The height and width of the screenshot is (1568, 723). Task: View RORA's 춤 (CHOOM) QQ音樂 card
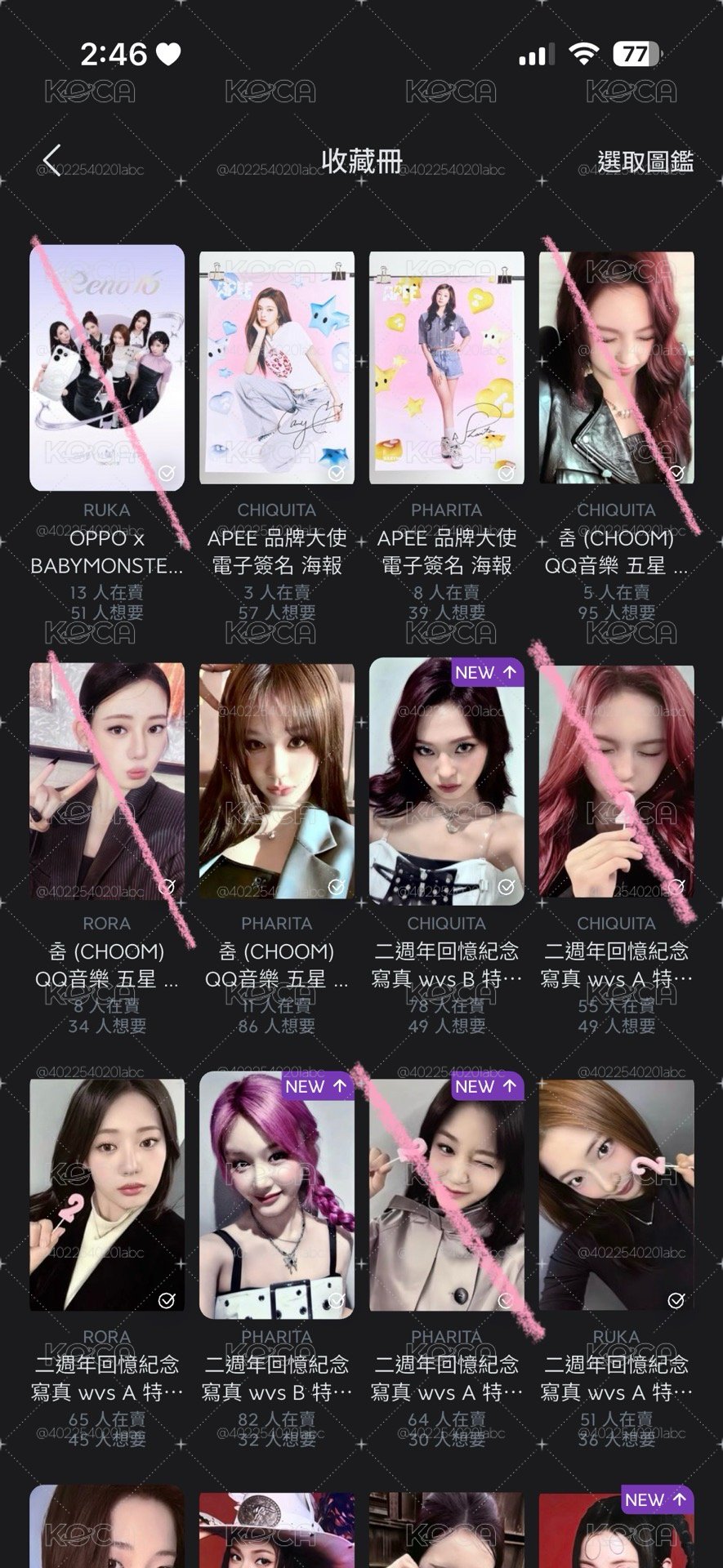(x=107, y=781)
